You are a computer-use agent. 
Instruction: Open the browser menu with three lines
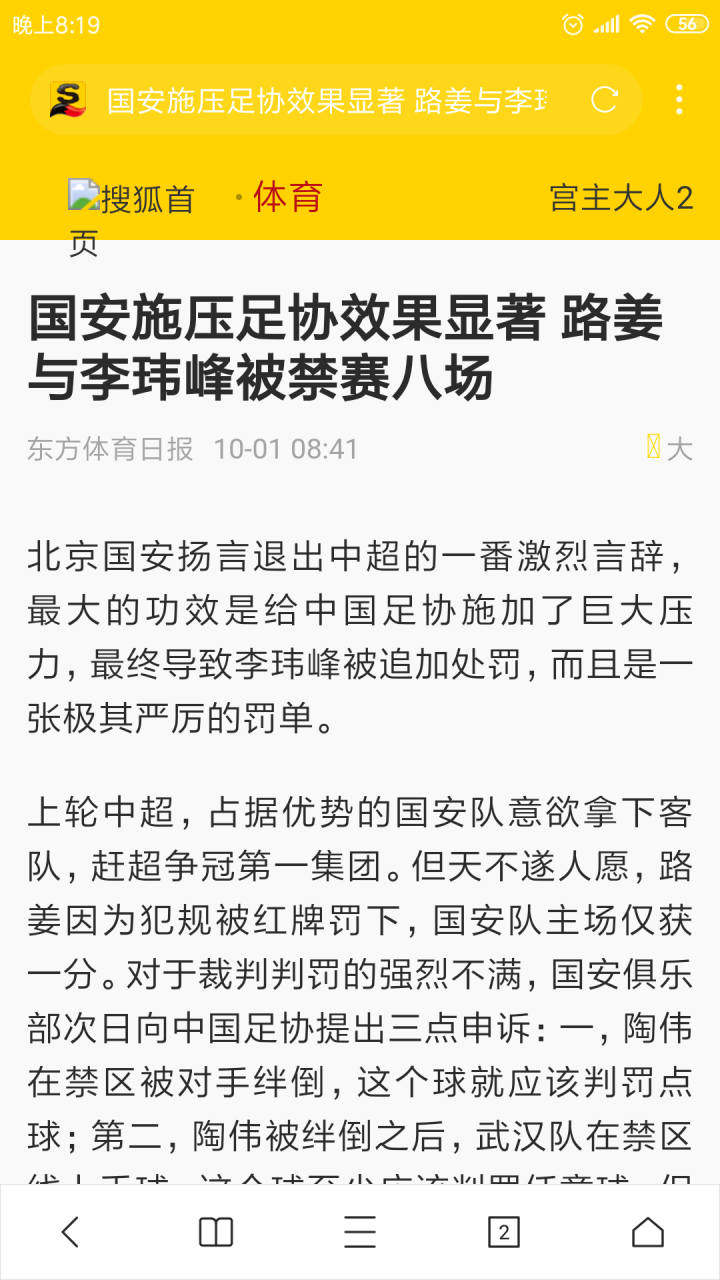(360, 1232)
